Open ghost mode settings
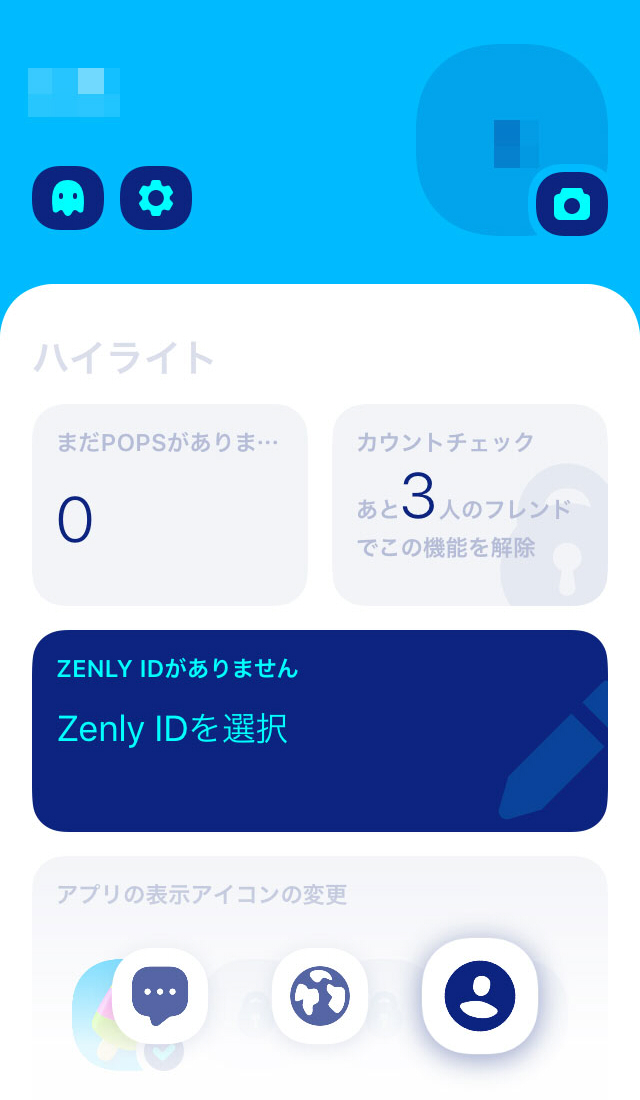Image resolution: width=640 pixels, height=1100 pixels. coord(68,198)
